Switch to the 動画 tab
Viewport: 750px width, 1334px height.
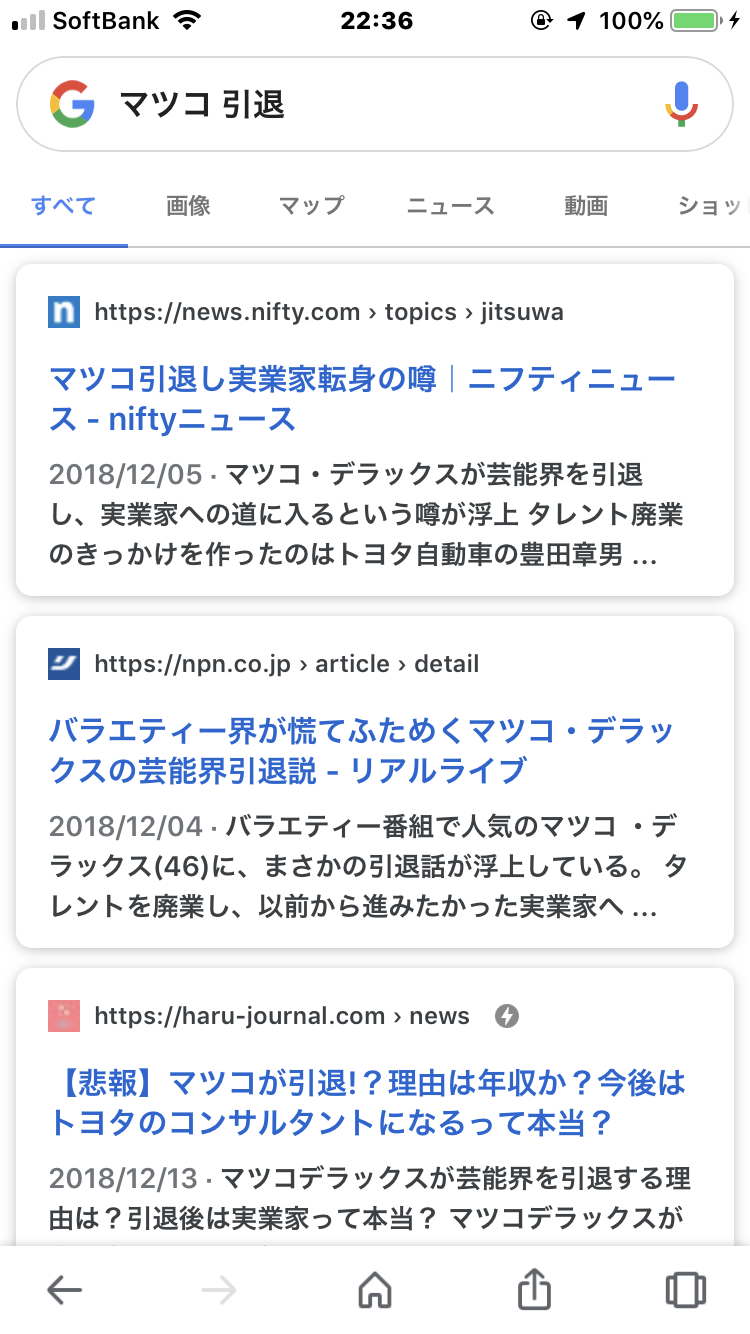pos(586,206)
